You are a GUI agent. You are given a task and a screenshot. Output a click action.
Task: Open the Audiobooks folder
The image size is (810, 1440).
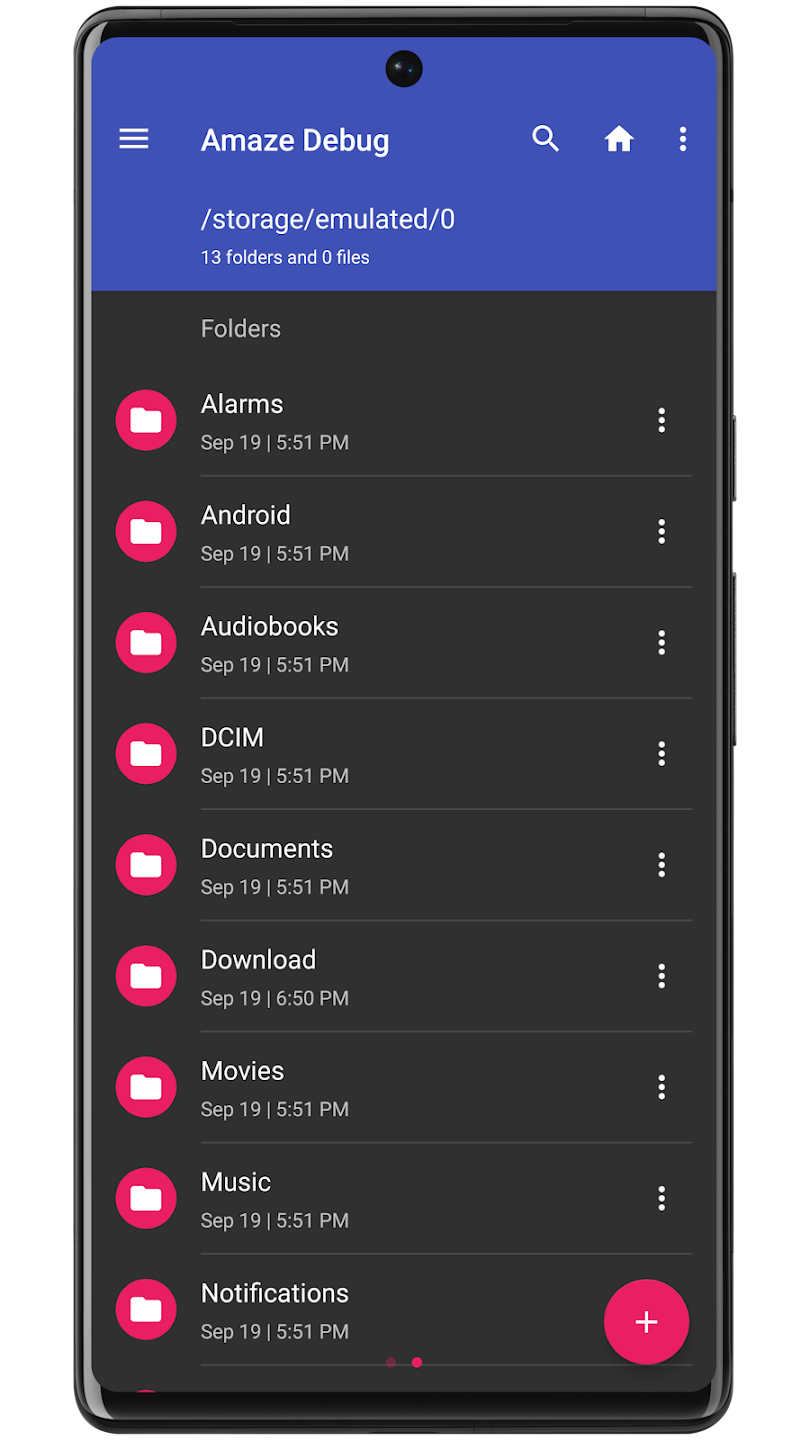point(269,626)
